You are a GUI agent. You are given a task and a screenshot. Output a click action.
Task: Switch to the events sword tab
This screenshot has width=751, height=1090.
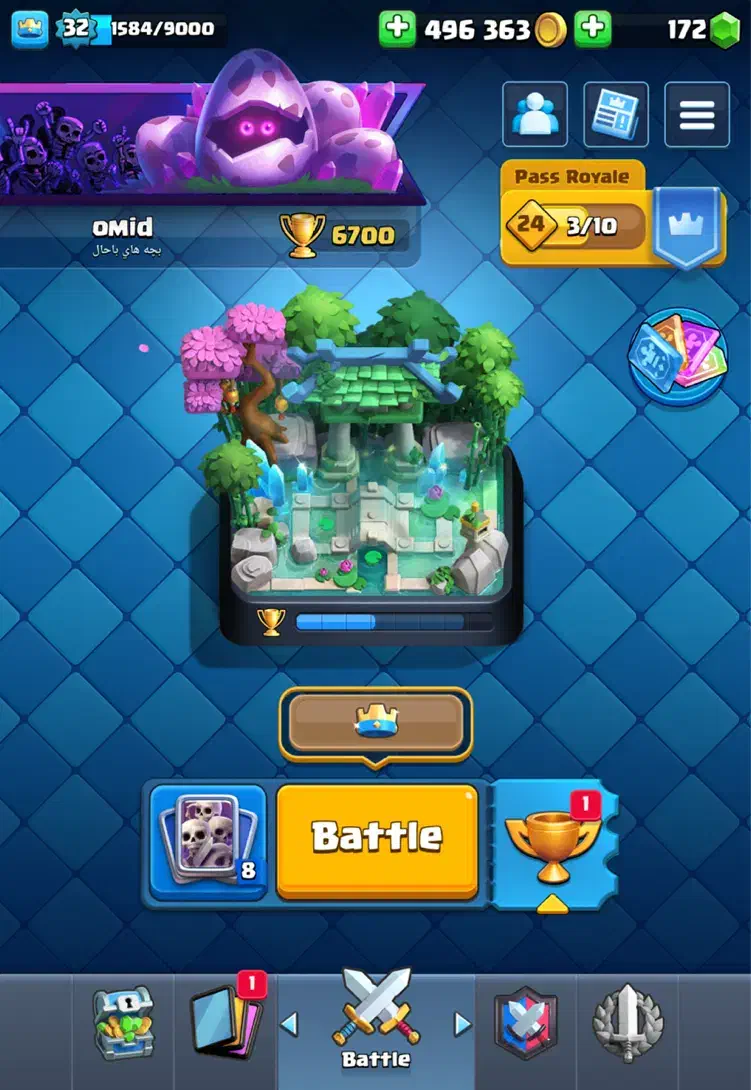628,1024
